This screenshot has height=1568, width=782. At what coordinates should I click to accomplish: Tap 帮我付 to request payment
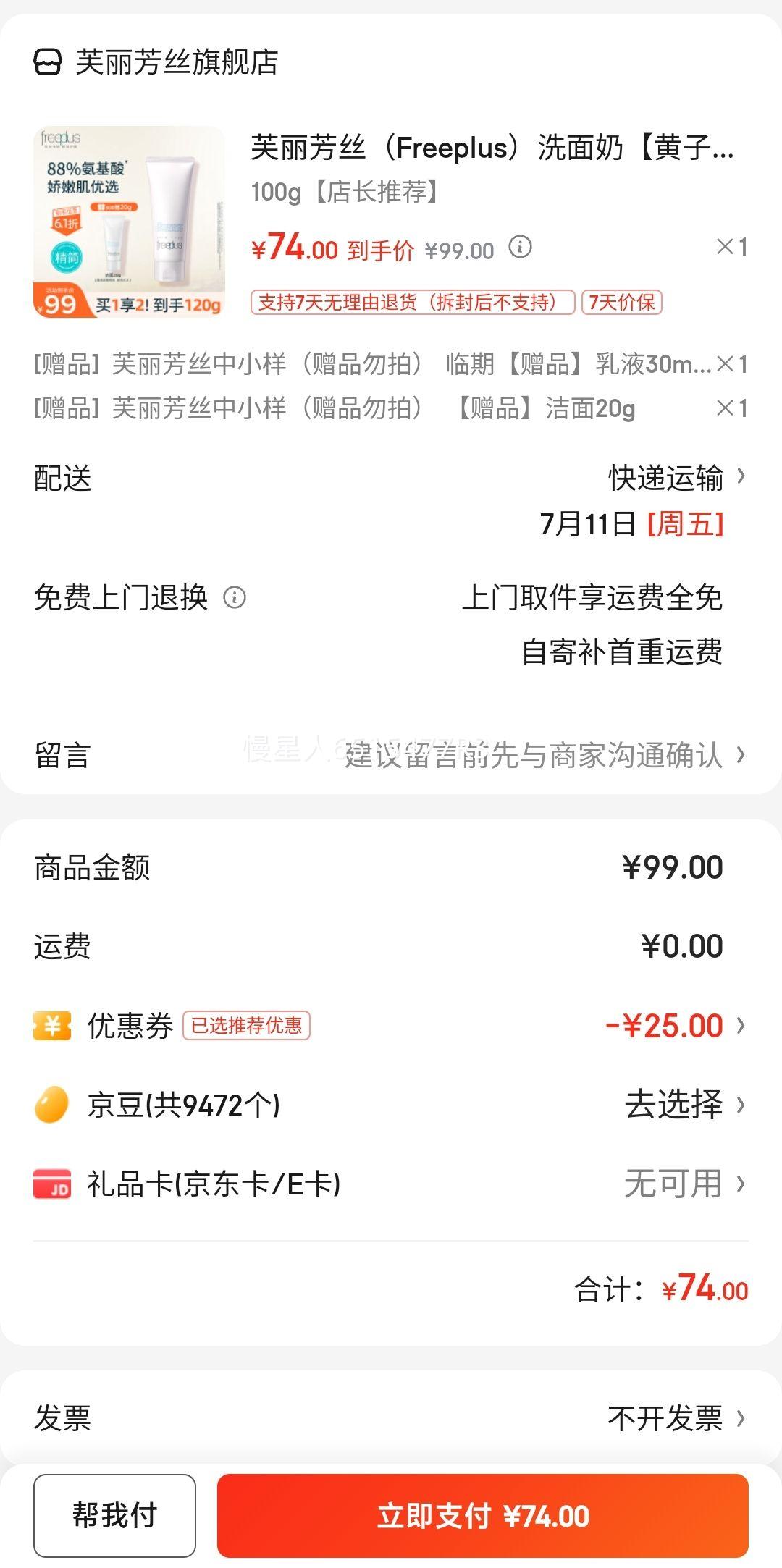[x=114, y=1515]
